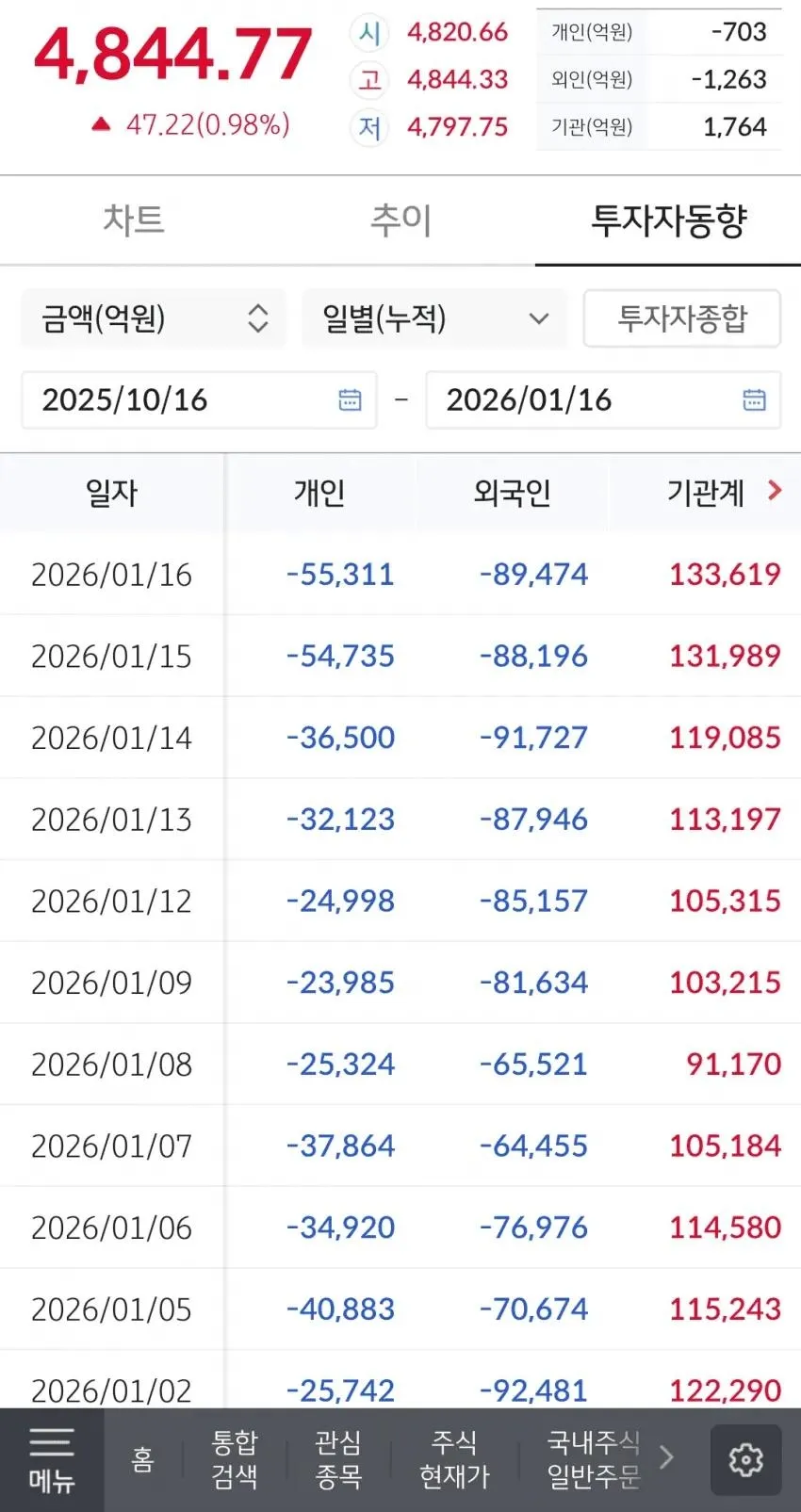
Task: Open the 메뉴 drawer
Action: pos(51,1460)
